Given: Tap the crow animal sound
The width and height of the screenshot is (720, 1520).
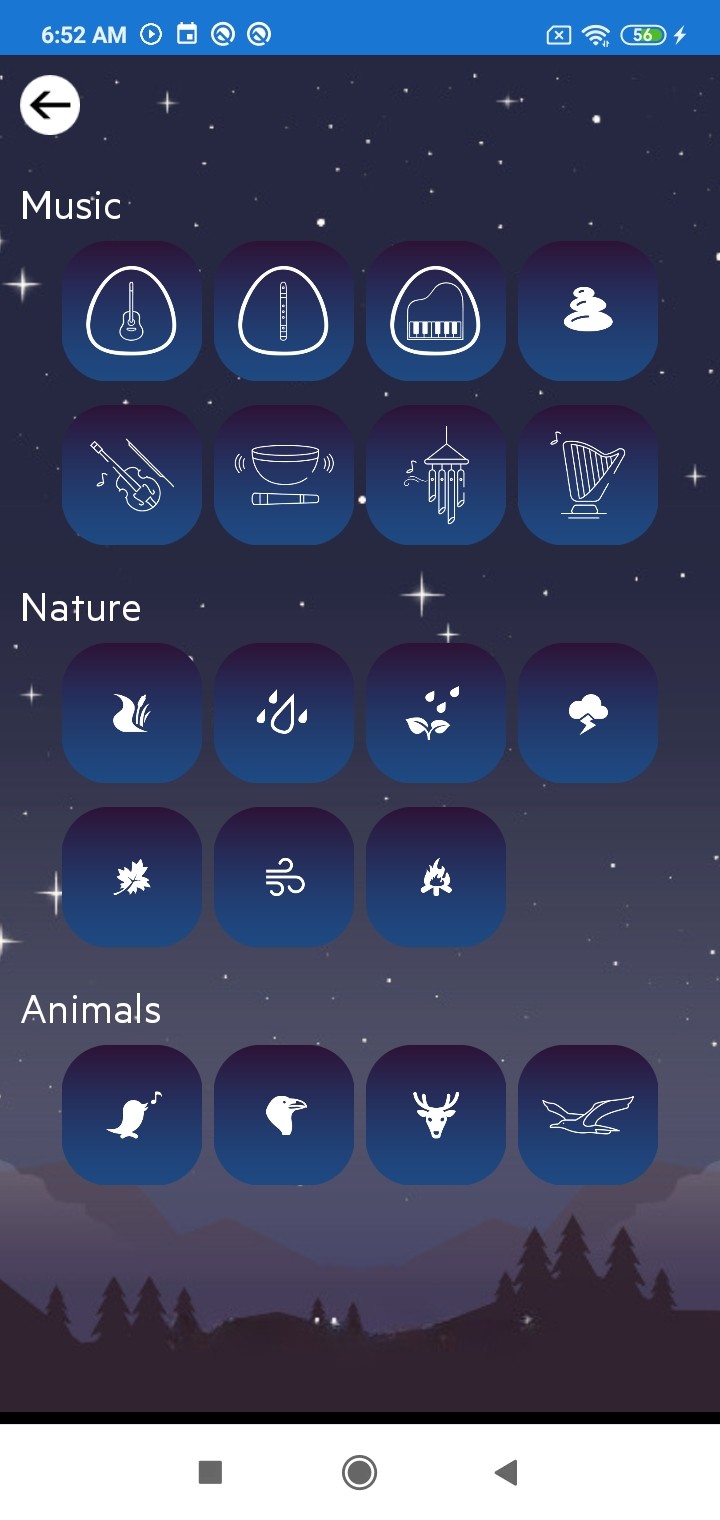Looking at the screenshot, I should click(284, 1115).
